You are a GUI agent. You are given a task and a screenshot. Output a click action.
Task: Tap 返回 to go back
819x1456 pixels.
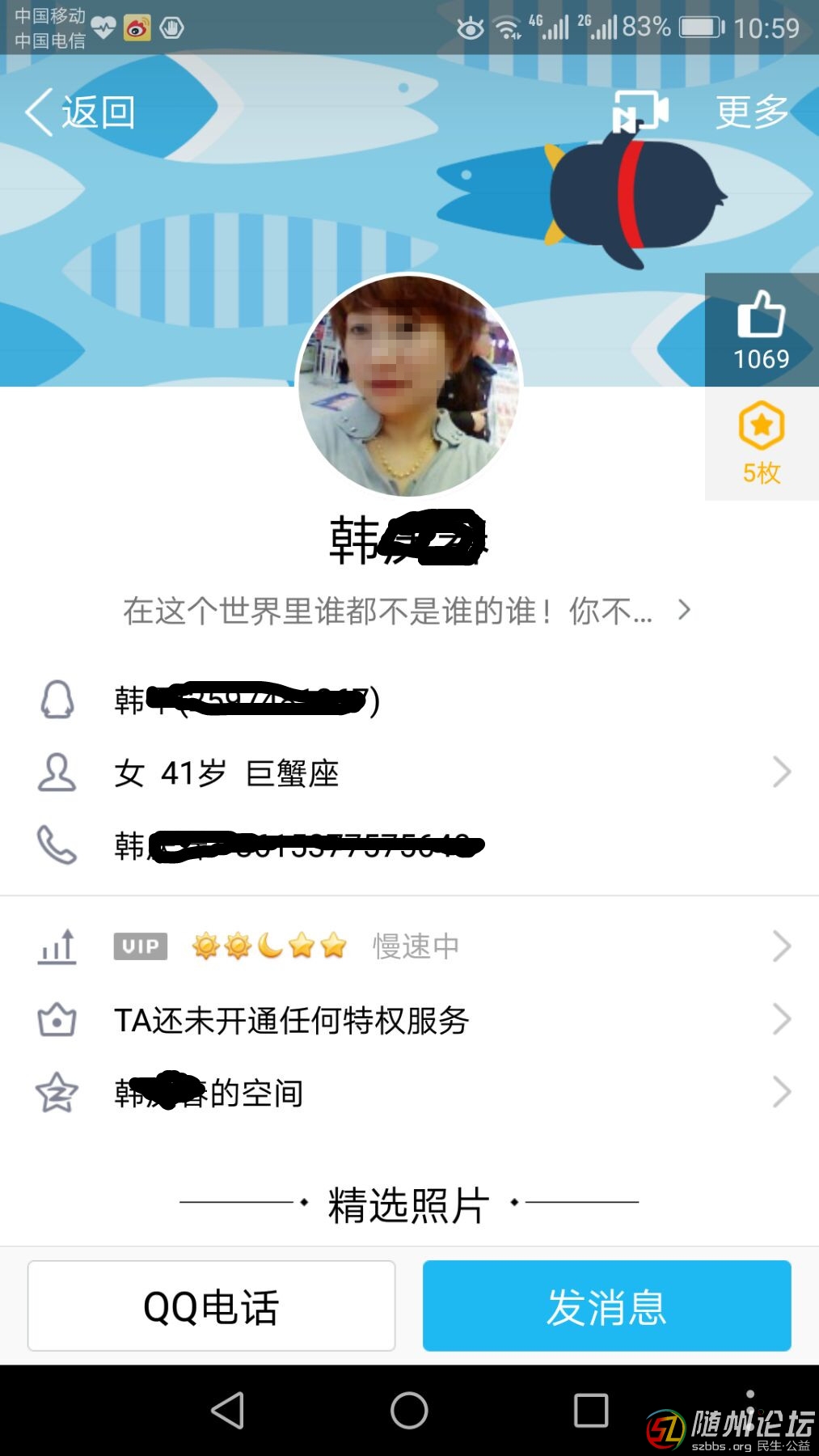[x=81, y=112]
